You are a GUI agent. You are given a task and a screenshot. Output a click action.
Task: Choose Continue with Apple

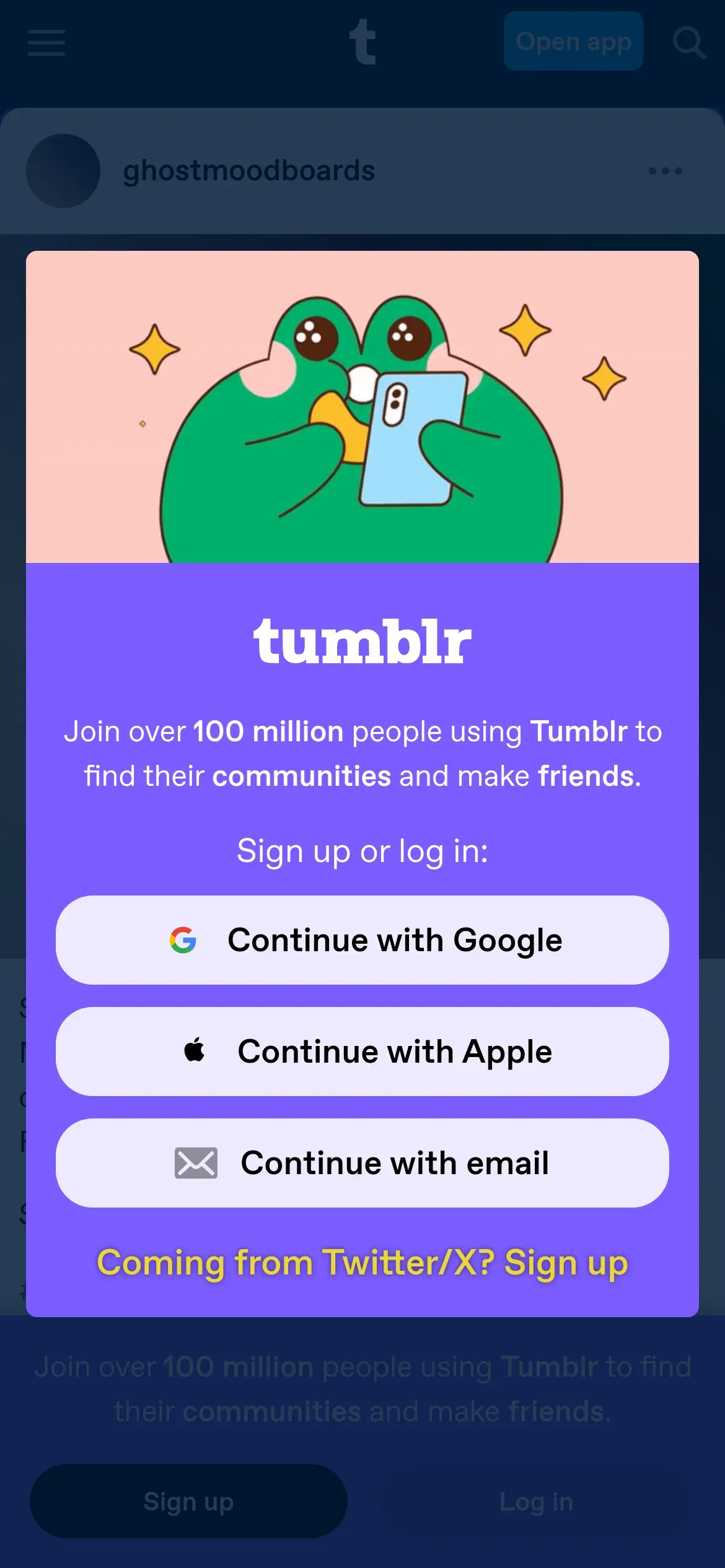tap(362, 1052)
